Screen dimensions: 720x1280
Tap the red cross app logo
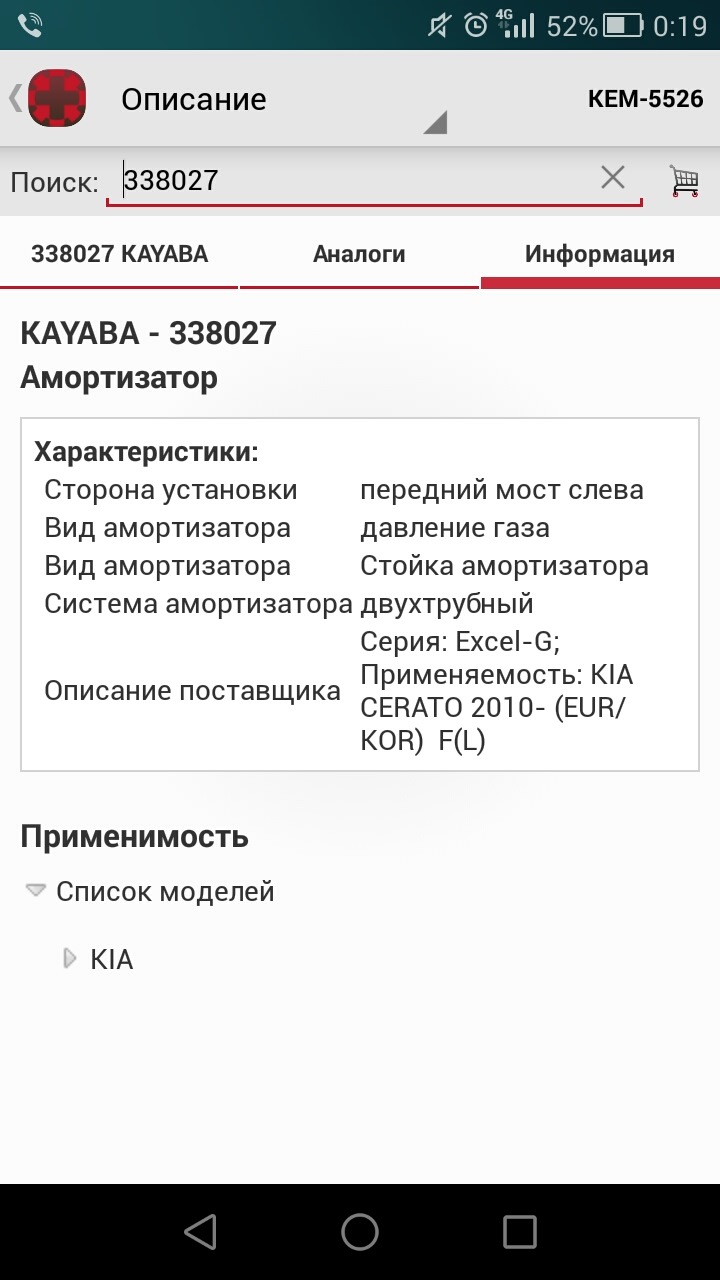pyautogui.click(x=57, y=99)
